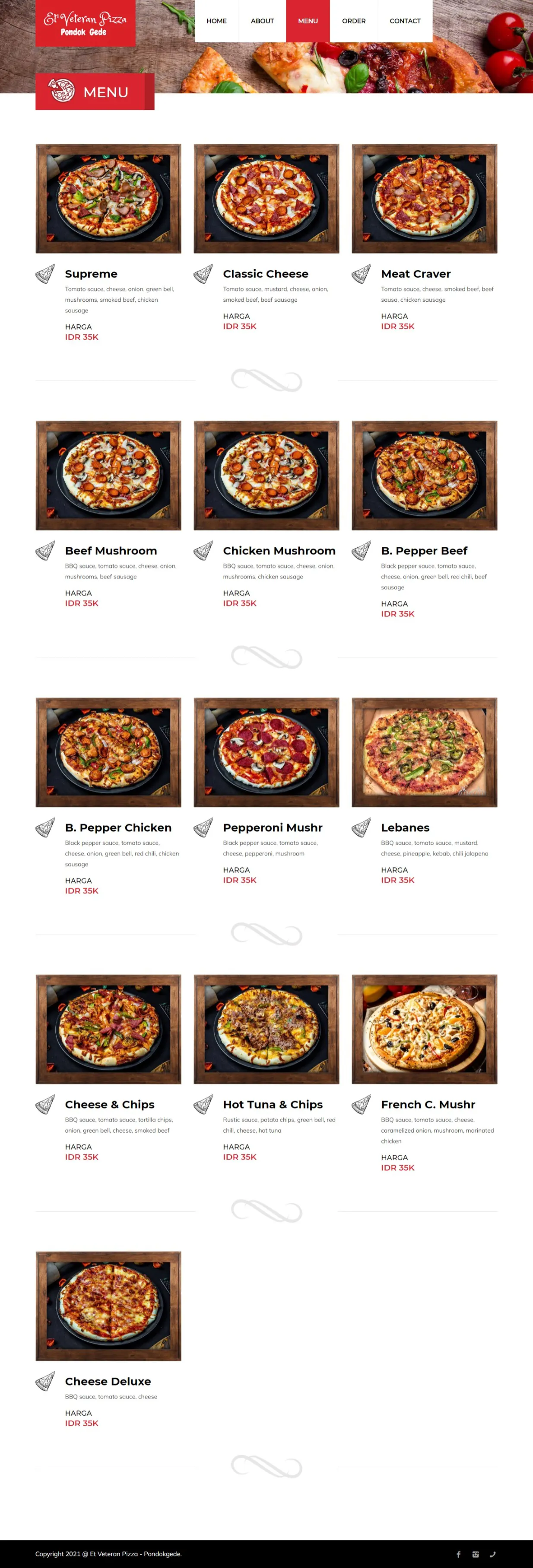Open the Classic Cheese pizza image
The image size is (533, 1568).
pyautogui.click(x=266, y=198)
